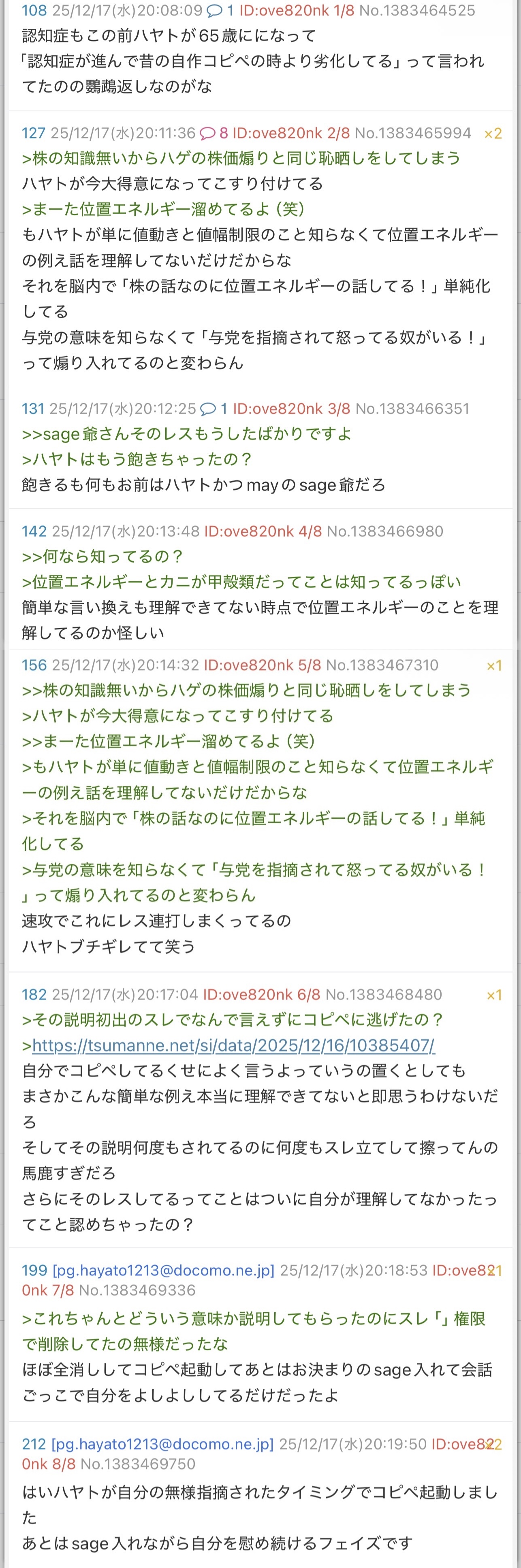Viewport: 521px width, 1568px height.
Task: Open the reply bubble on post 131
Action: pyautogui.click(x=213, y=408)
